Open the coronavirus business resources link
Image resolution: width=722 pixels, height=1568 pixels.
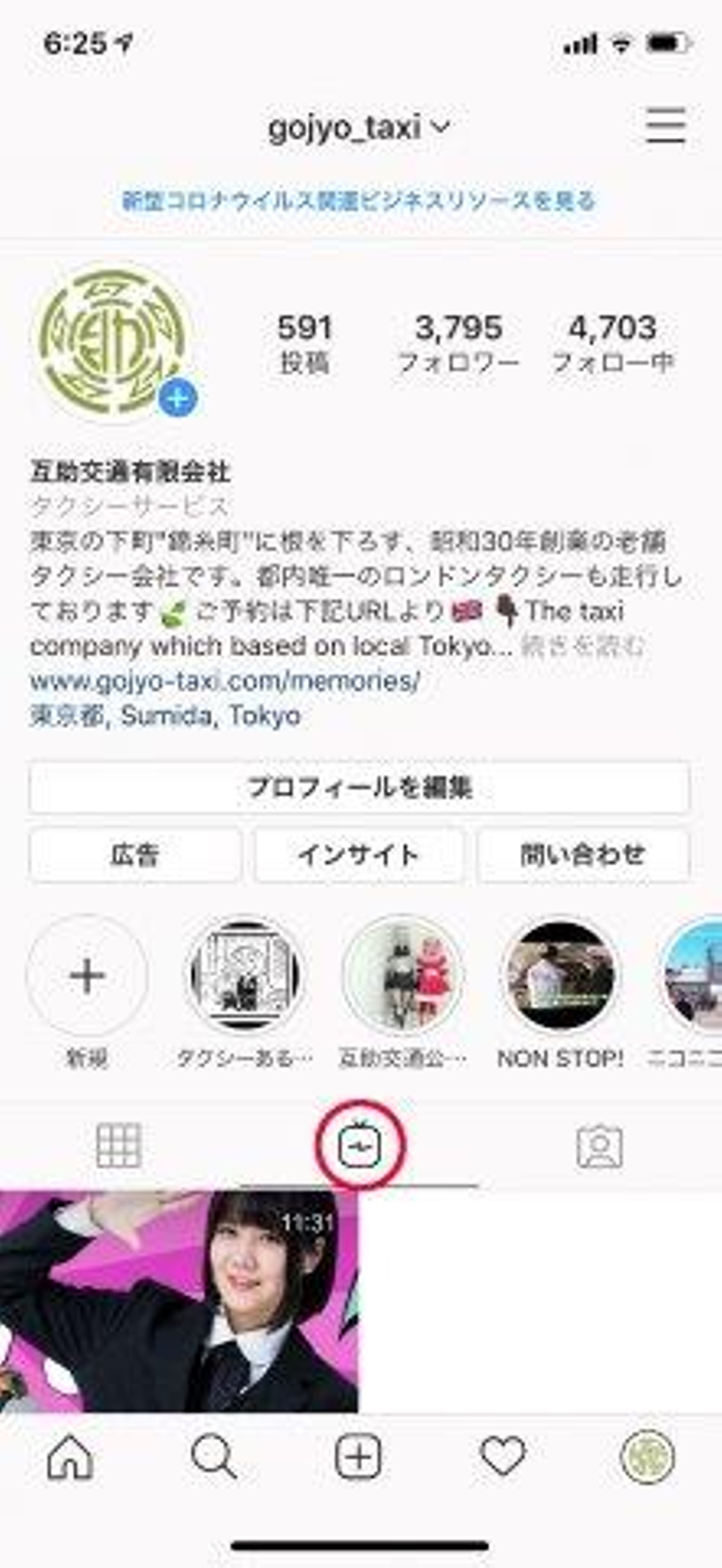358,201
